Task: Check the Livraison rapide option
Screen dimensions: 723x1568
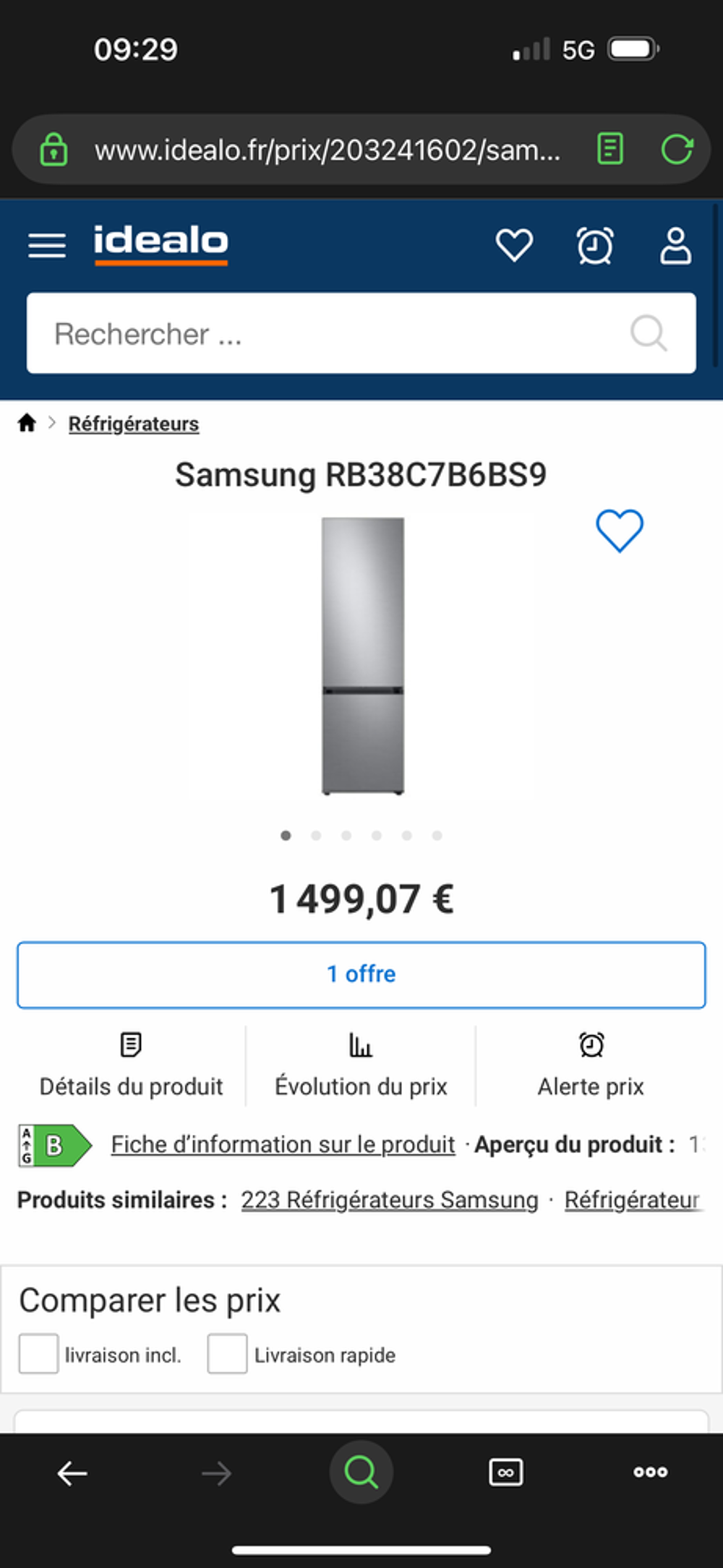Action: pos(226,1355)
